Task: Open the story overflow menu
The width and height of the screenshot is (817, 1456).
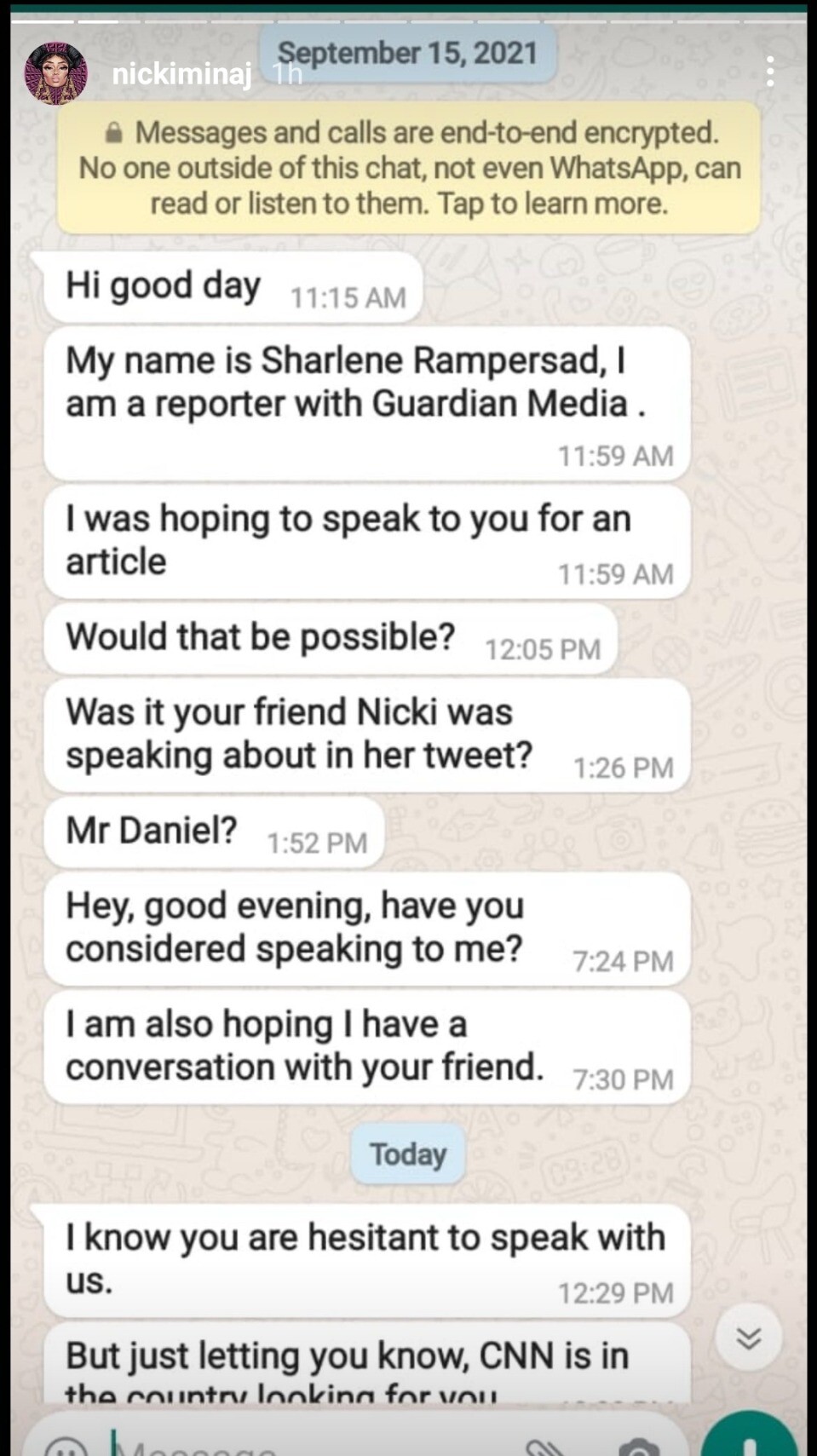Action: click(769, 72)
